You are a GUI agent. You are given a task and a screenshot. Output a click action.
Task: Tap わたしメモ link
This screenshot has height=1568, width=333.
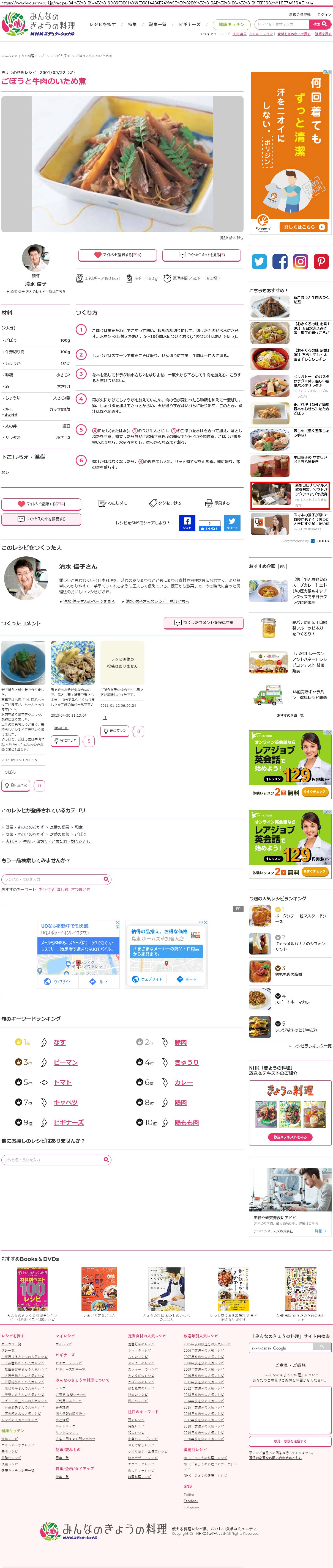tap(113, 503)
